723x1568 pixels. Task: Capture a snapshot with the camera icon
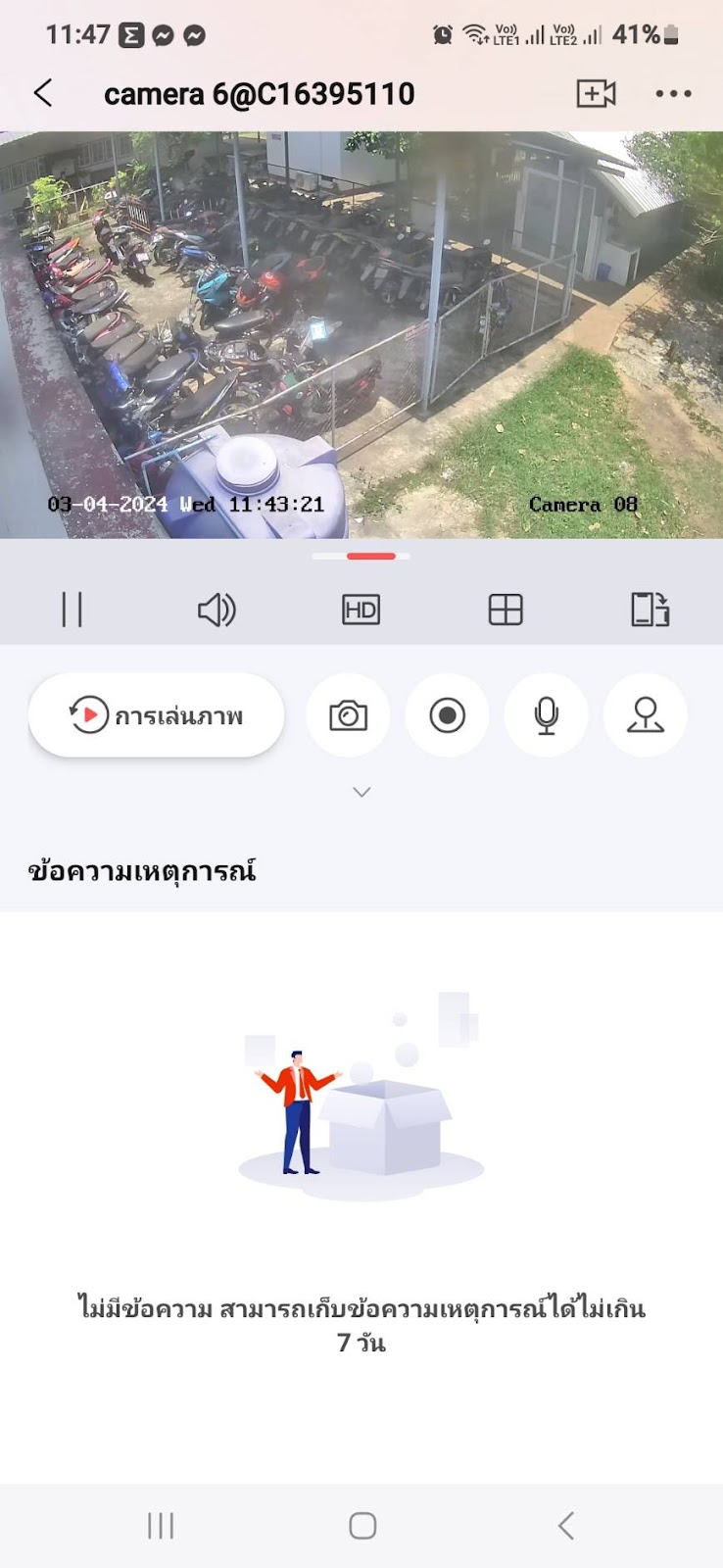(348, 715)
